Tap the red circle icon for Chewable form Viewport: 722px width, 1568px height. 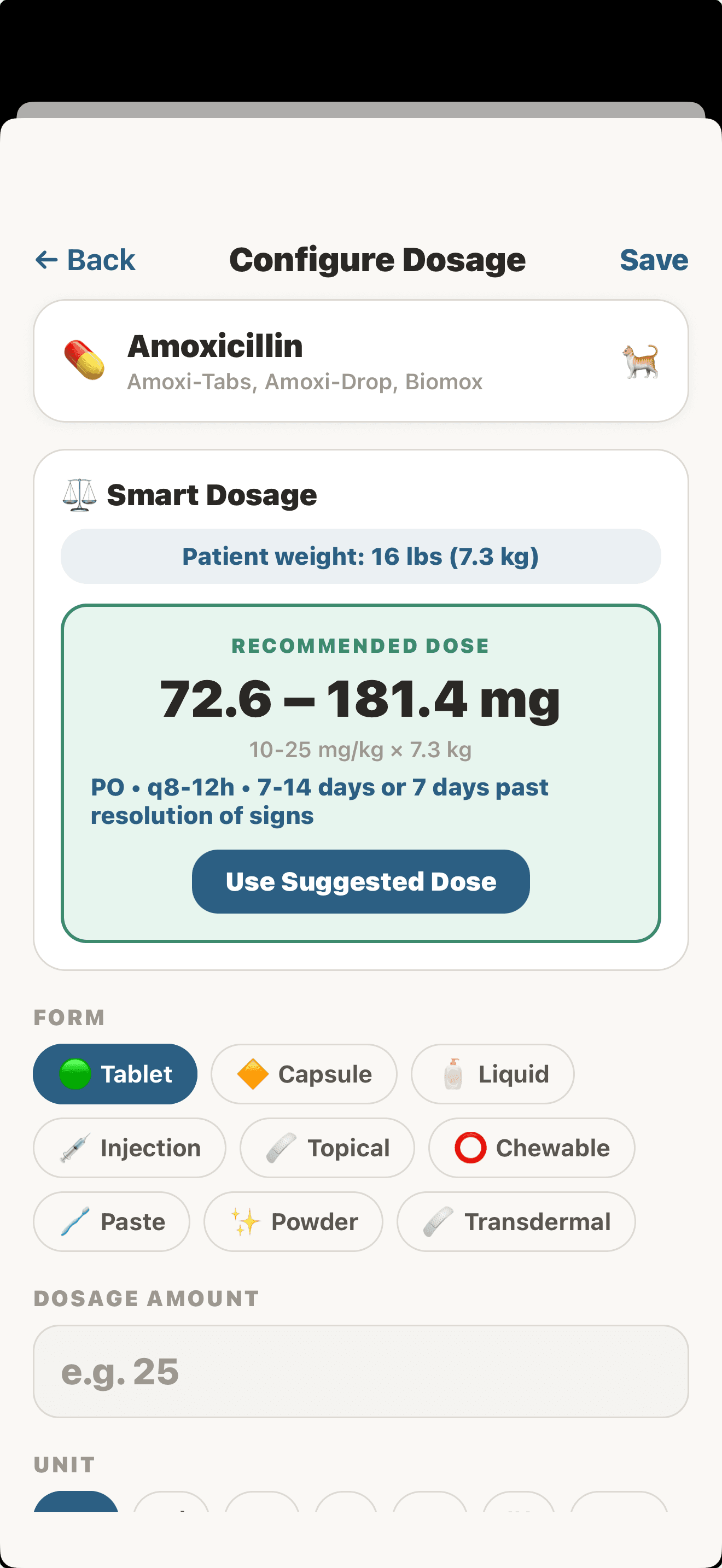pyautogui.click(x=470, y=1148)
